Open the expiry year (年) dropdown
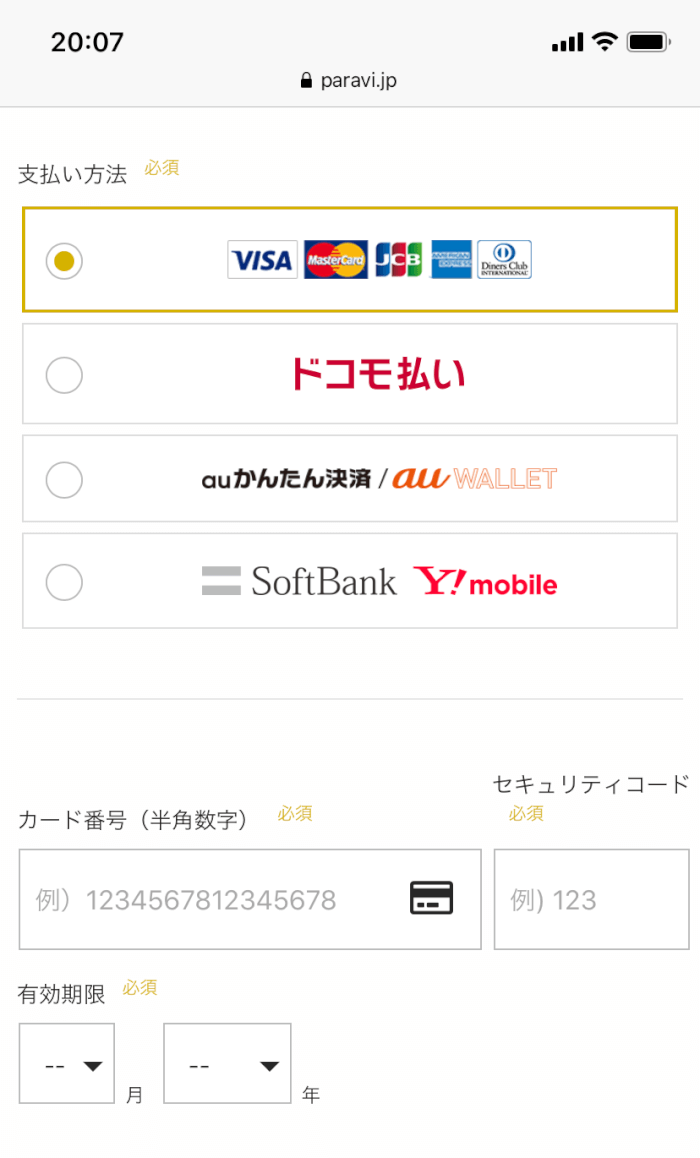 pos(227,1064)
